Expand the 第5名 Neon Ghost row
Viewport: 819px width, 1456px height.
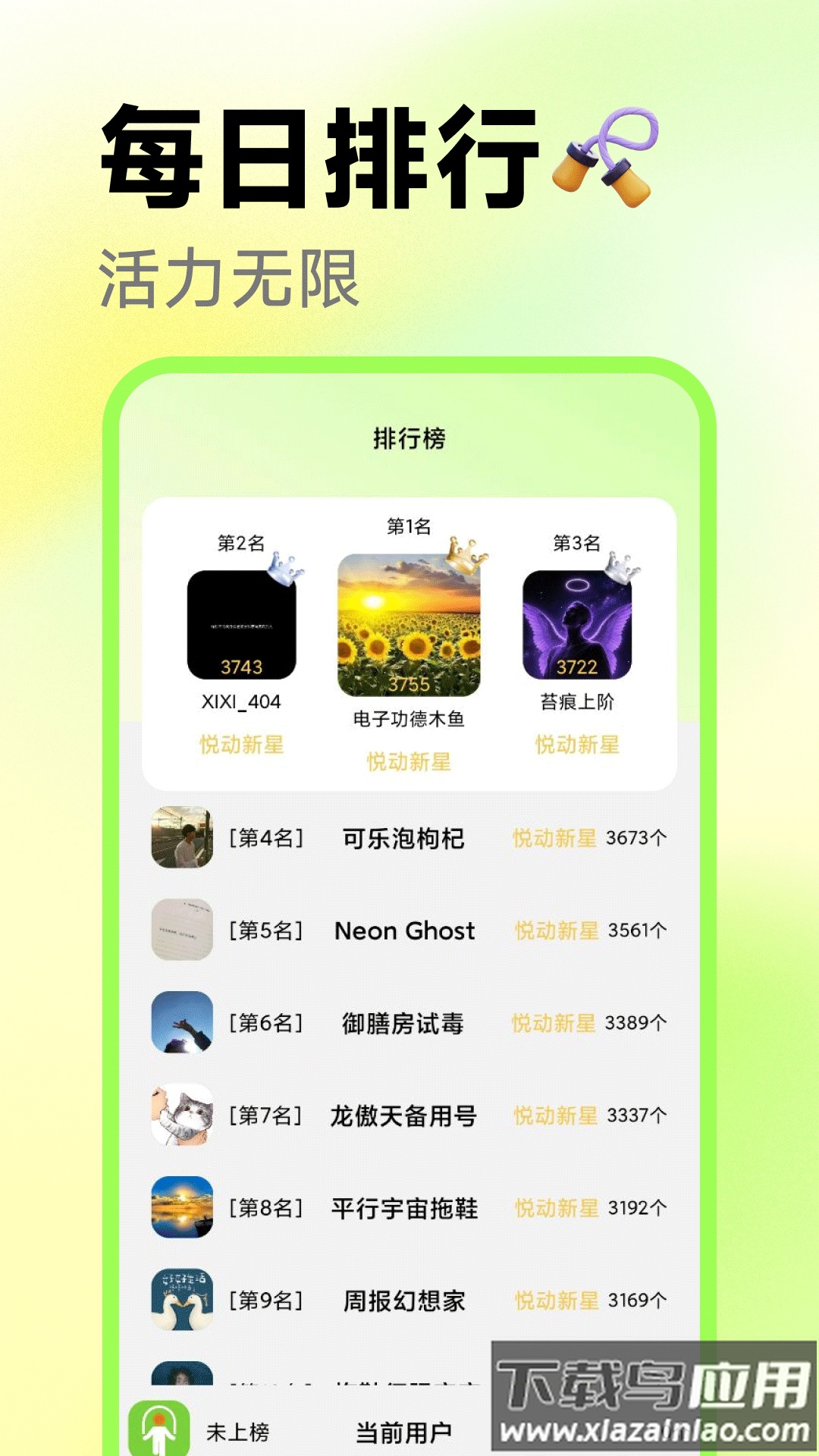pos(409,931)
